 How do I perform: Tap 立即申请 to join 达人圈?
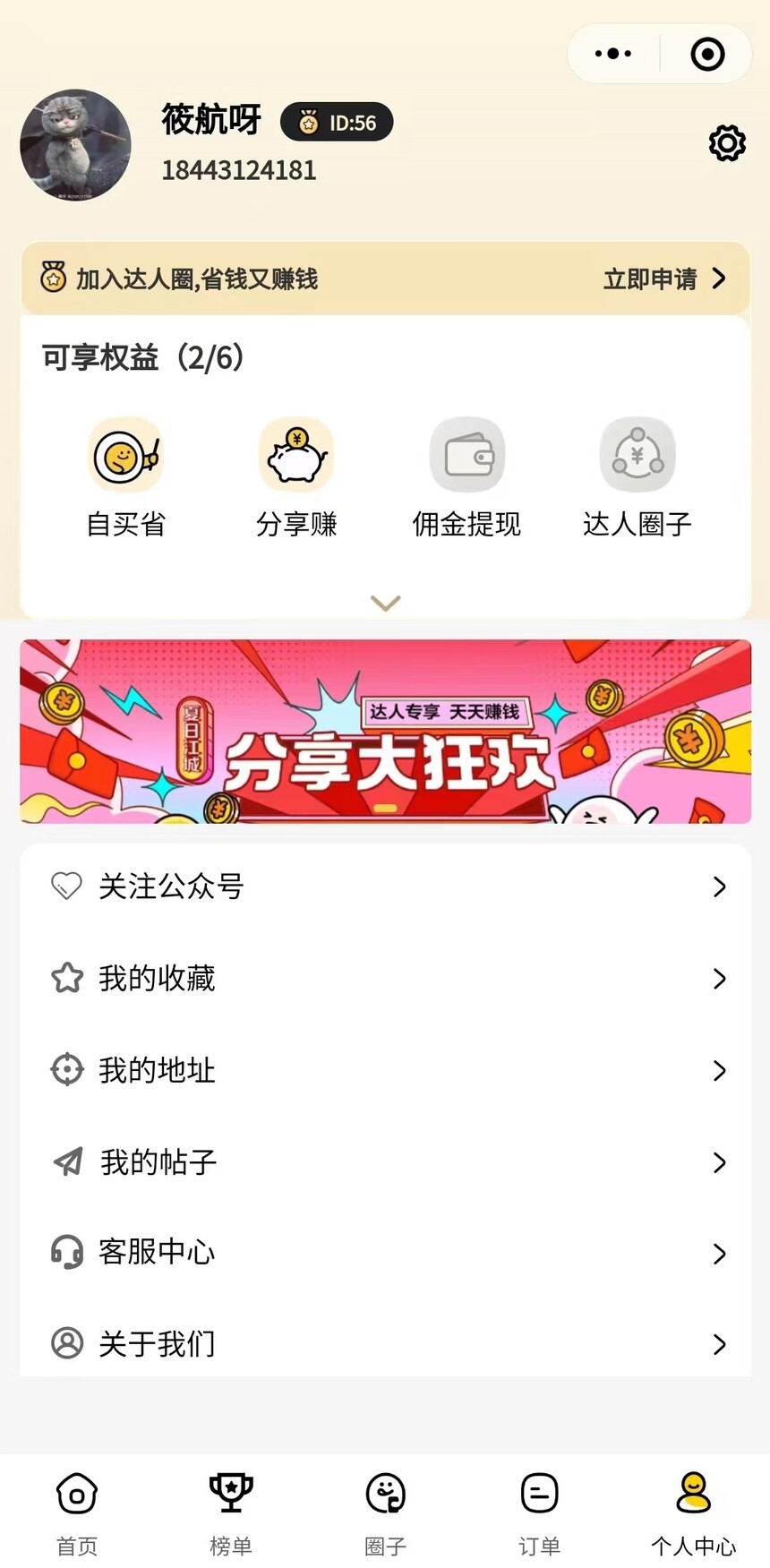[x=663, y=278]
